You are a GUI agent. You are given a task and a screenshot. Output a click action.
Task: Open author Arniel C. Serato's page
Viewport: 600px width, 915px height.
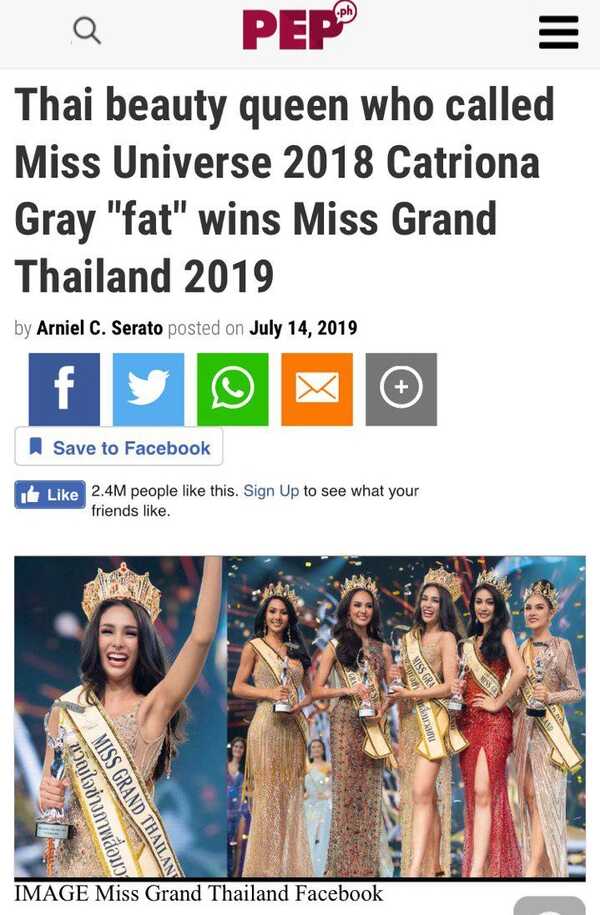[99, 328]
